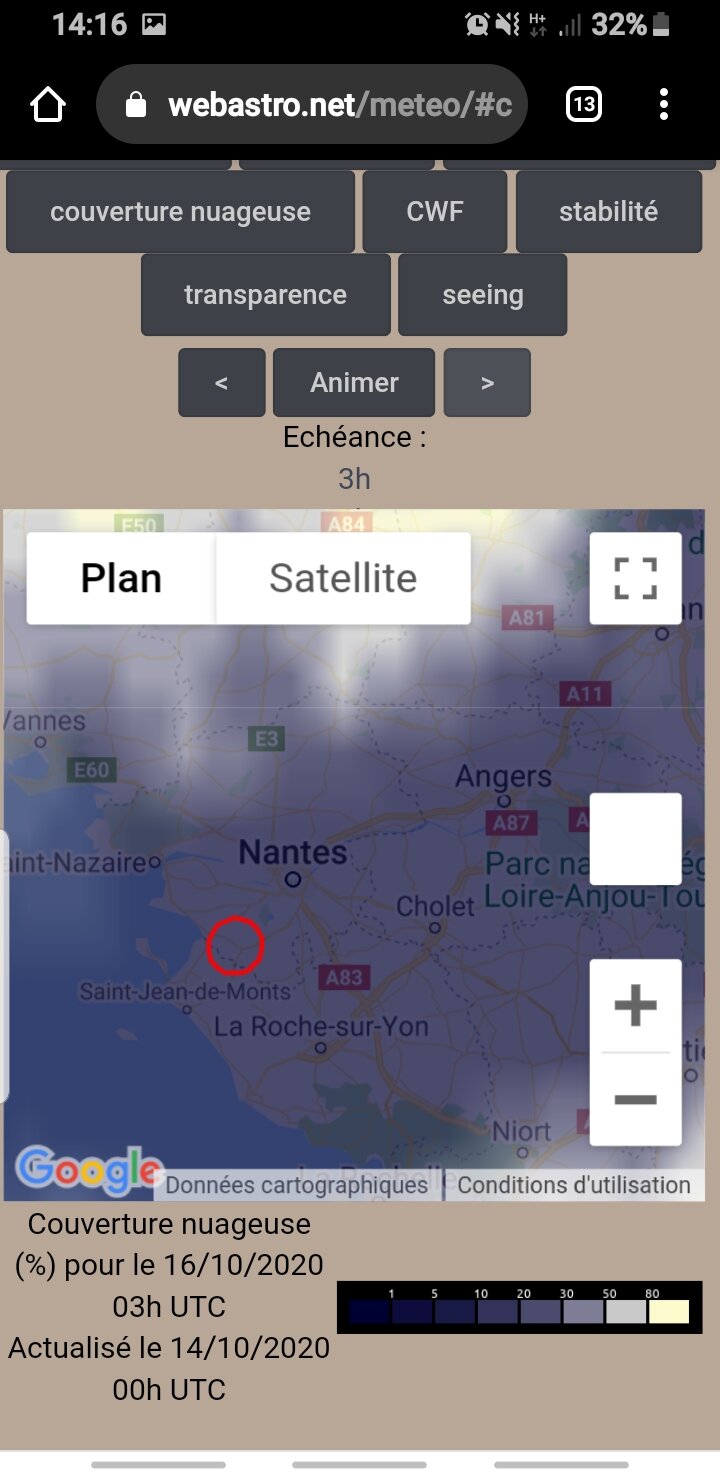
Task: Open the tab switcher showing 13 tabs
Action: tap(584, 104)
